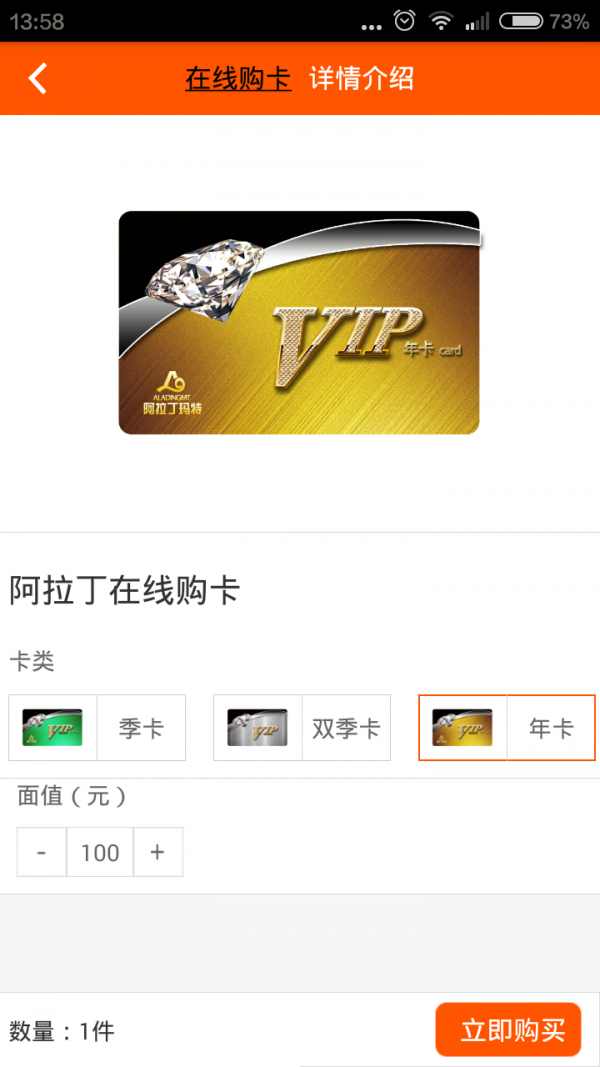Decrease the face value with minus

click(x=42, y=852)
